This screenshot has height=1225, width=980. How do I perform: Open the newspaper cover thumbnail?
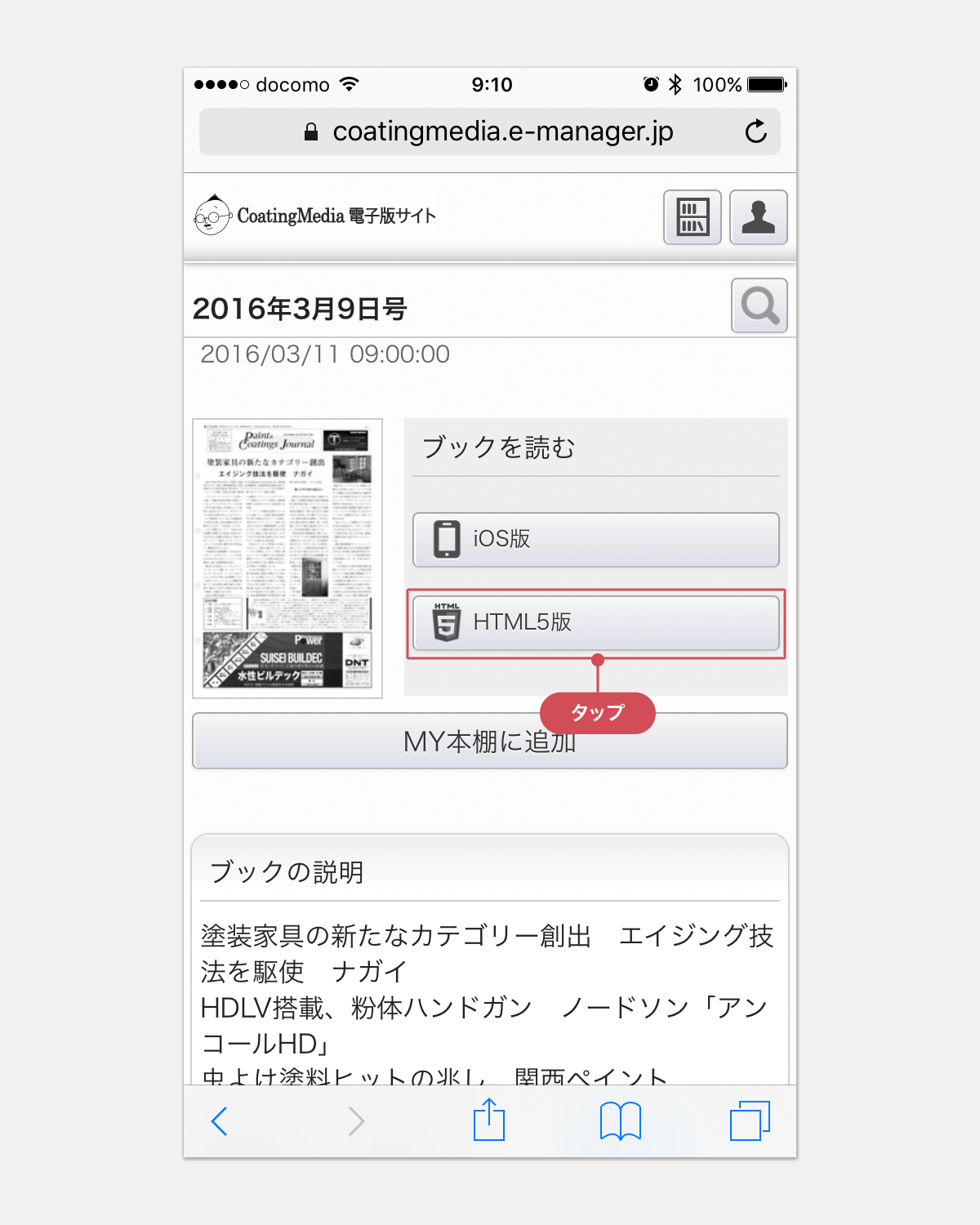287,559
